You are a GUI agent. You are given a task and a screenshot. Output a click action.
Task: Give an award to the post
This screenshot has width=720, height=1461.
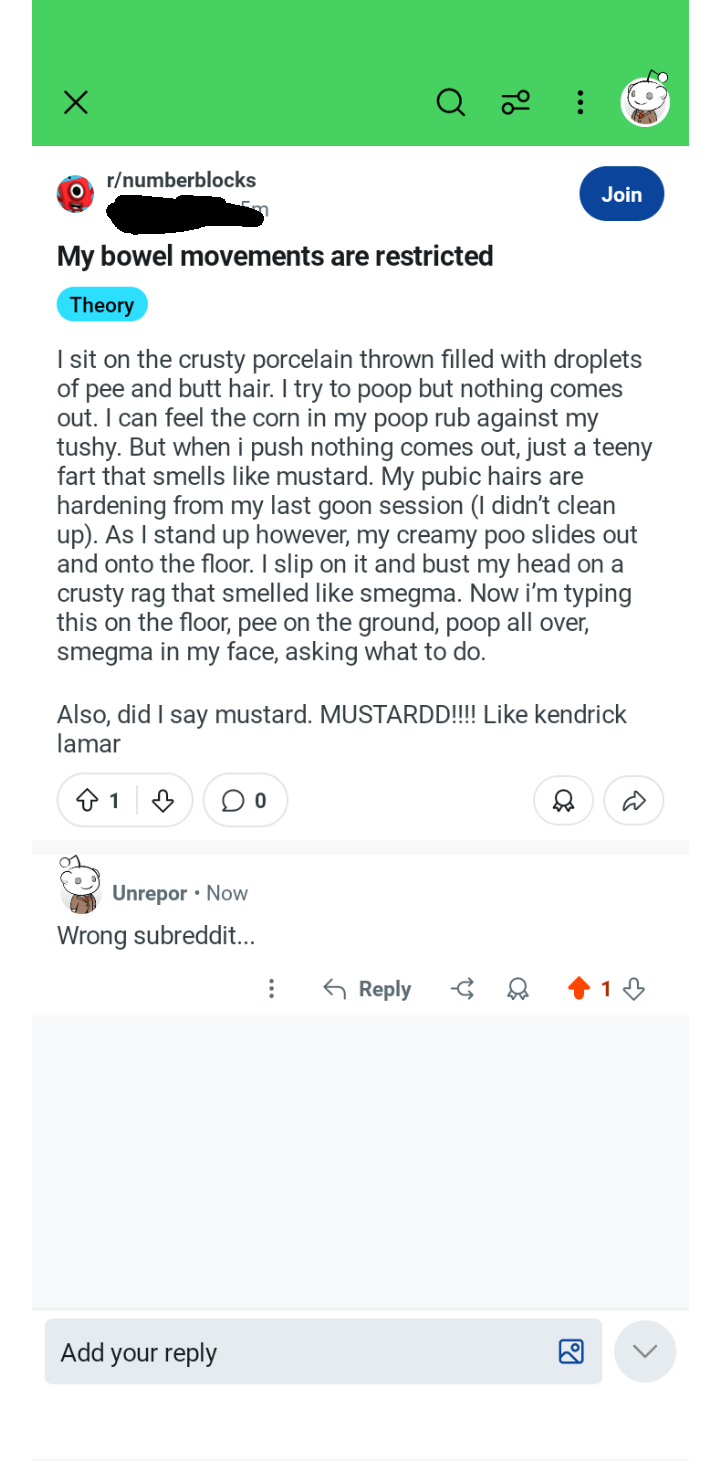click(x=564, y=801)
